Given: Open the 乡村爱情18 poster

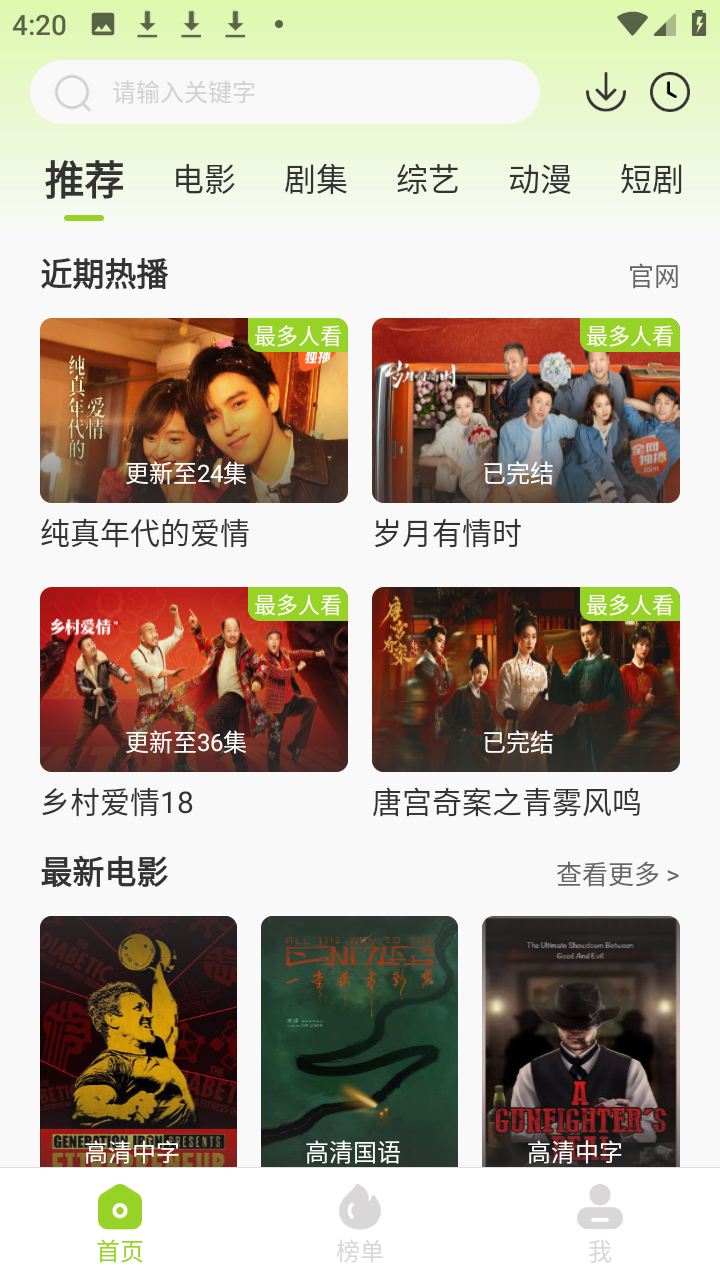Looking at the screenshot, I should point(193,679).
